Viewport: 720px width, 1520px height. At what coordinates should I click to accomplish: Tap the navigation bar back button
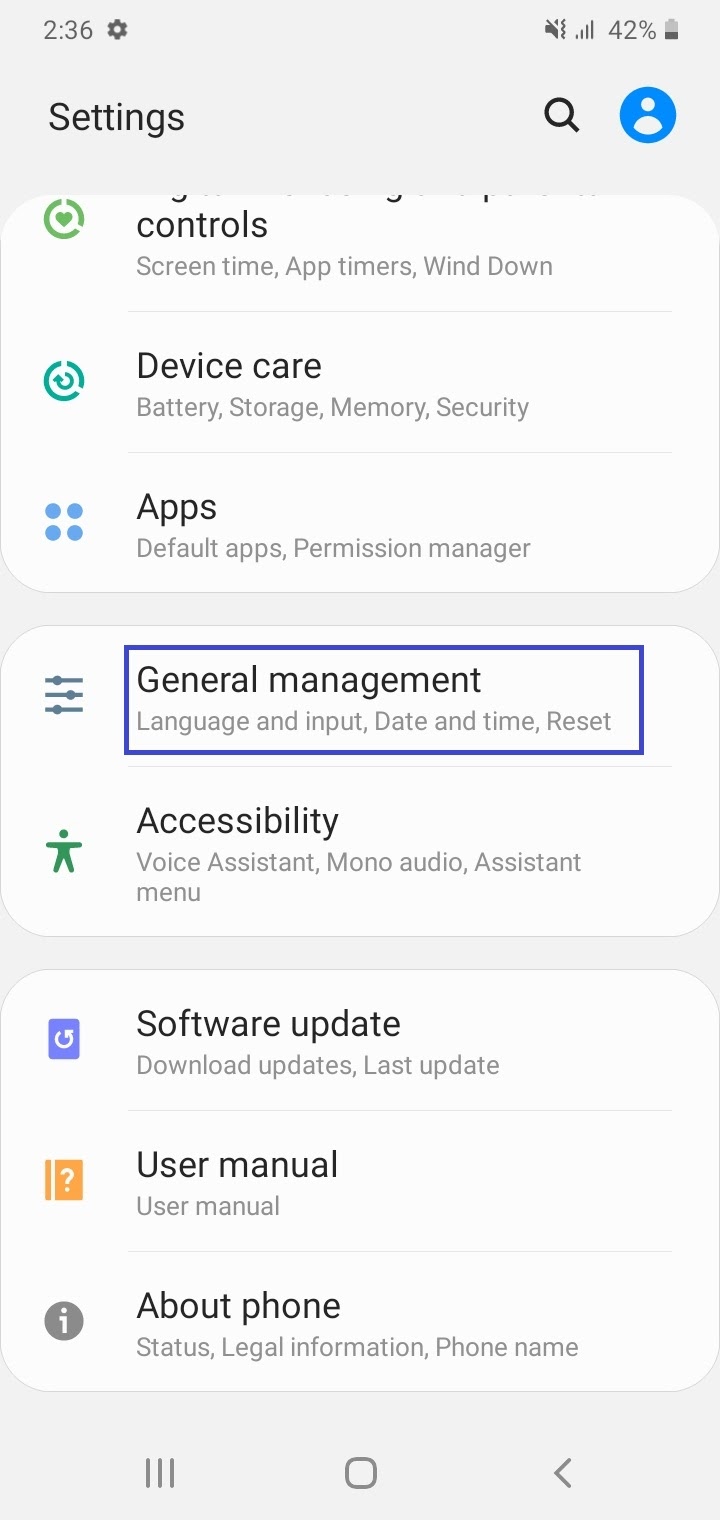pos(562,1472)
